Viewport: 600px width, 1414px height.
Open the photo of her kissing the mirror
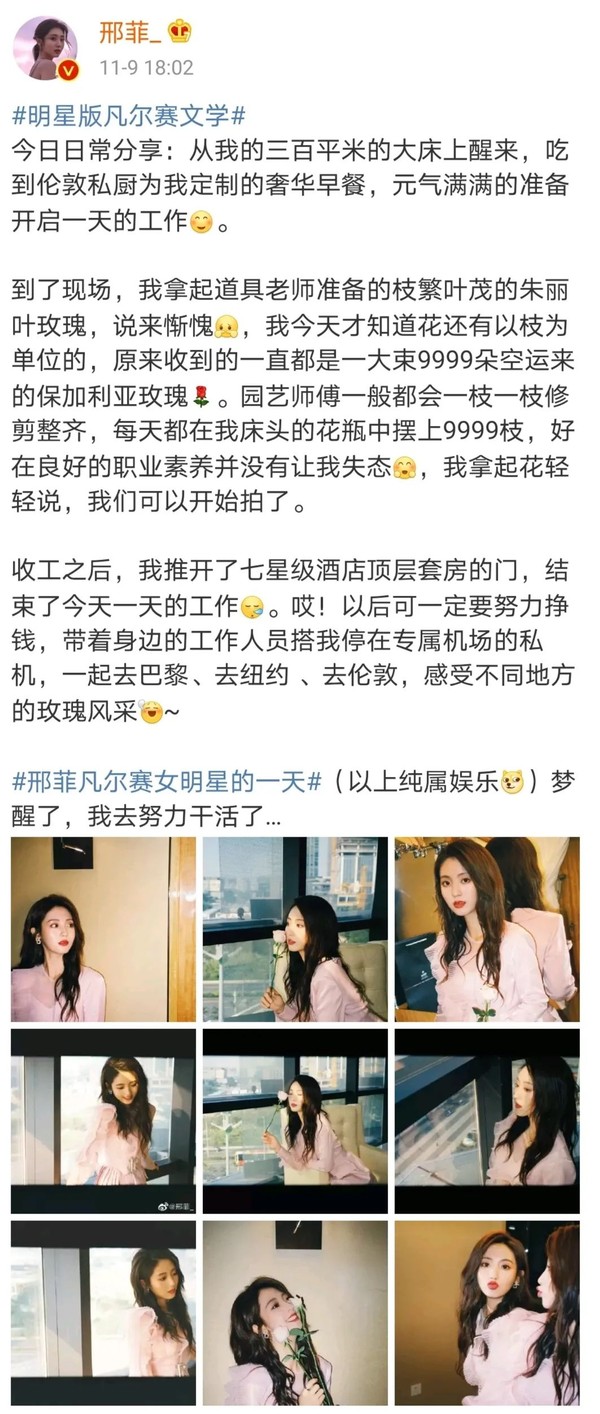(x=486, y=1312)
